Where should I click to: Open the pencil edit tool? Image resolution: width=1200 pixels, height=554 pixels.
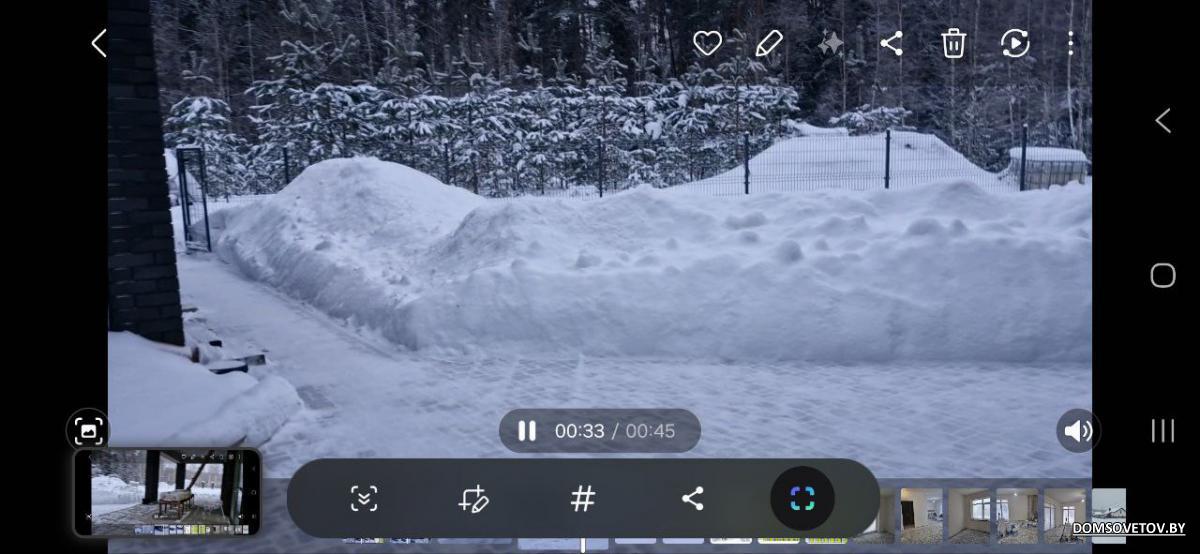coord(768,43)
